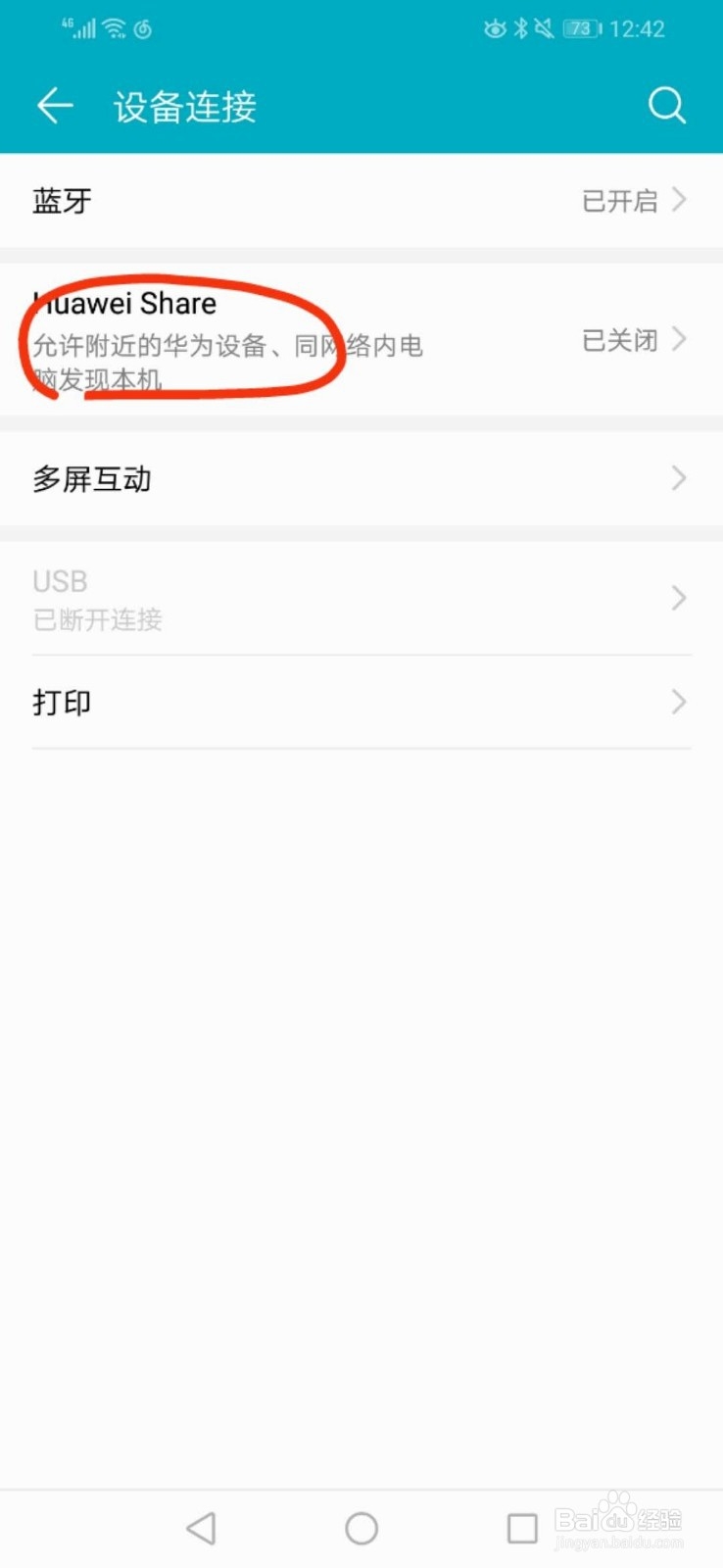This screenshot has width=723, height=1568.
Task: Tap the navigation back triangle at bottom left
Action: [201, 1527]
